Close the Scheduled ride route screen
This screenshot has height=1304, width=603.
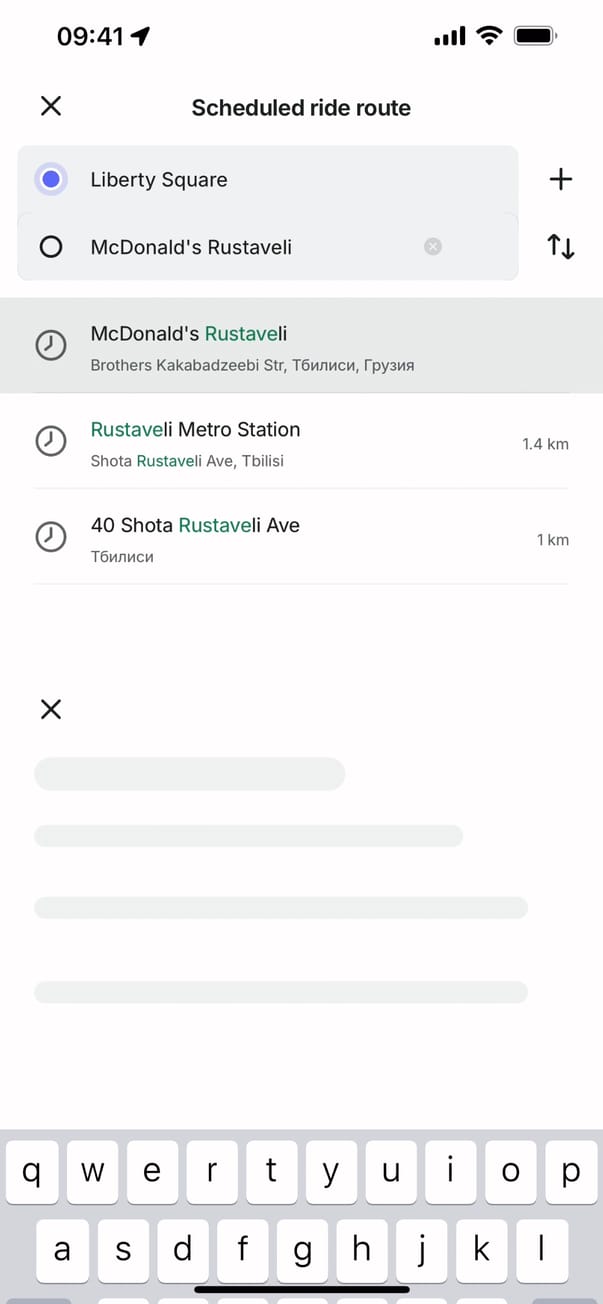pyautogui.click(x=51, y=106)
